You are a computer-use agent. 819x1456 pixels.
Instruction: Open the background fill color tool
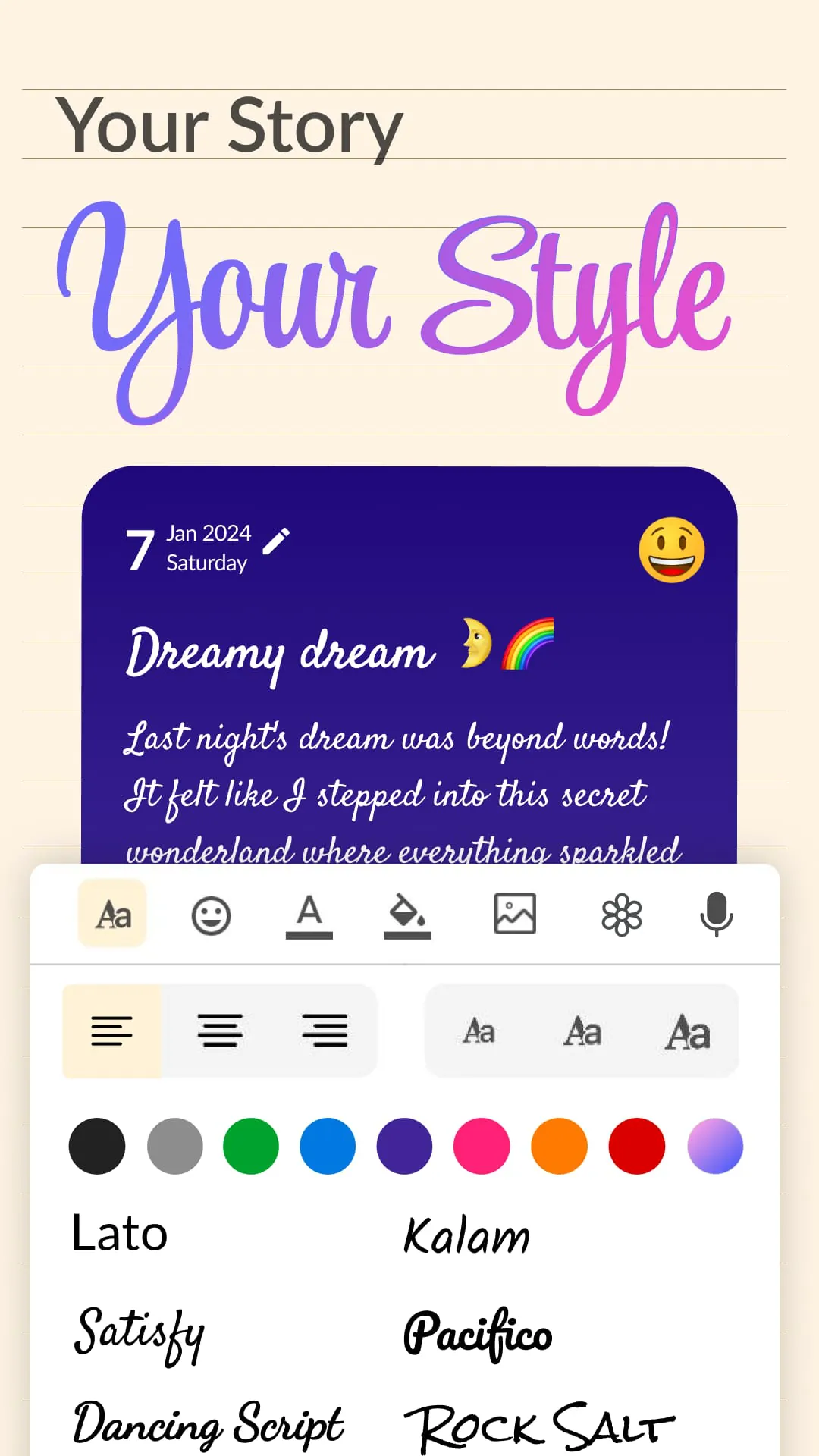[x=408, y=914]
